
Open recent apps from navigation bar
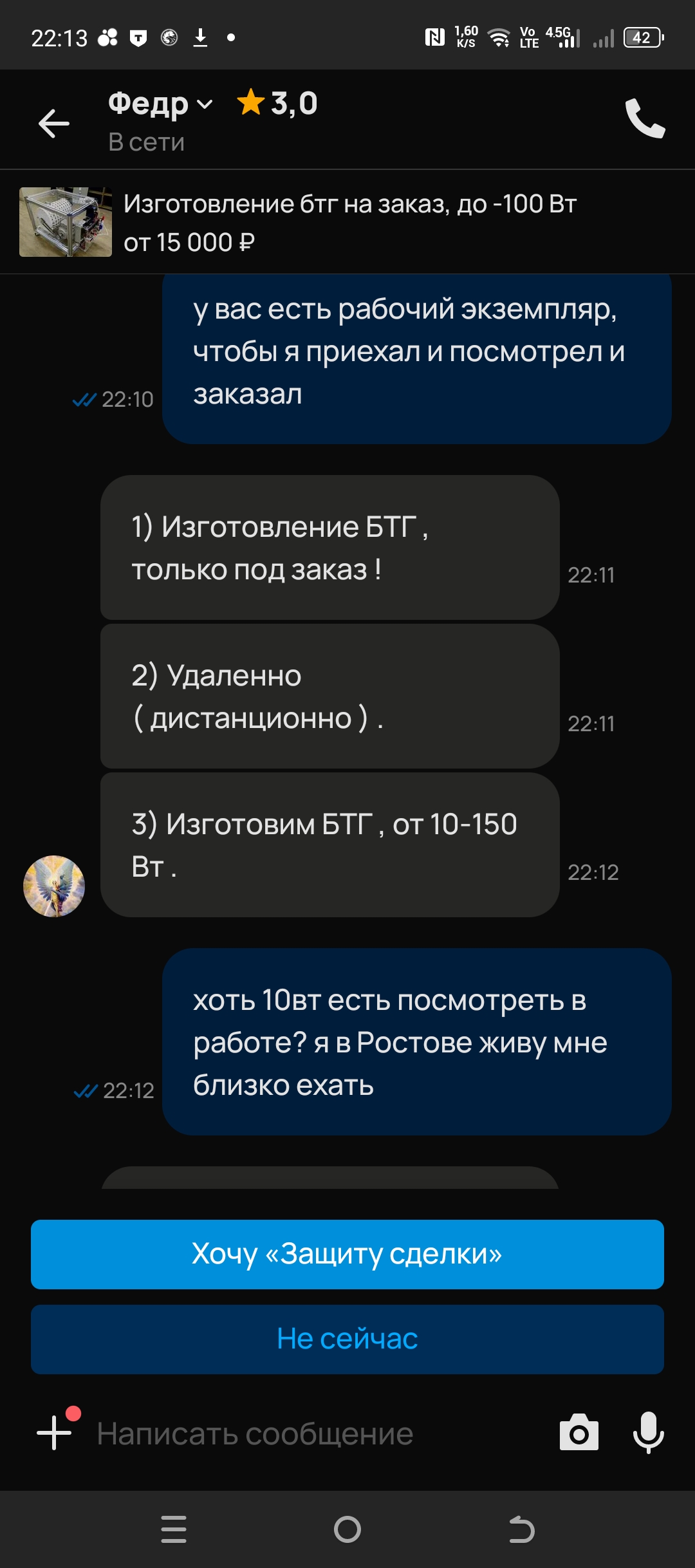click(x=174, y=1529)
